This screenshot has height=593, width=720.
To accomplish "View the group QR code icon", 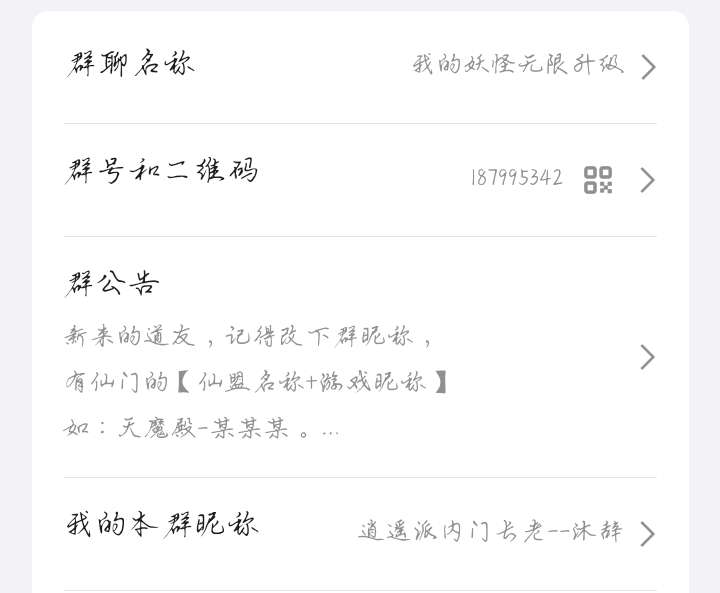I will pyautogui.click(x=598, y=180).
